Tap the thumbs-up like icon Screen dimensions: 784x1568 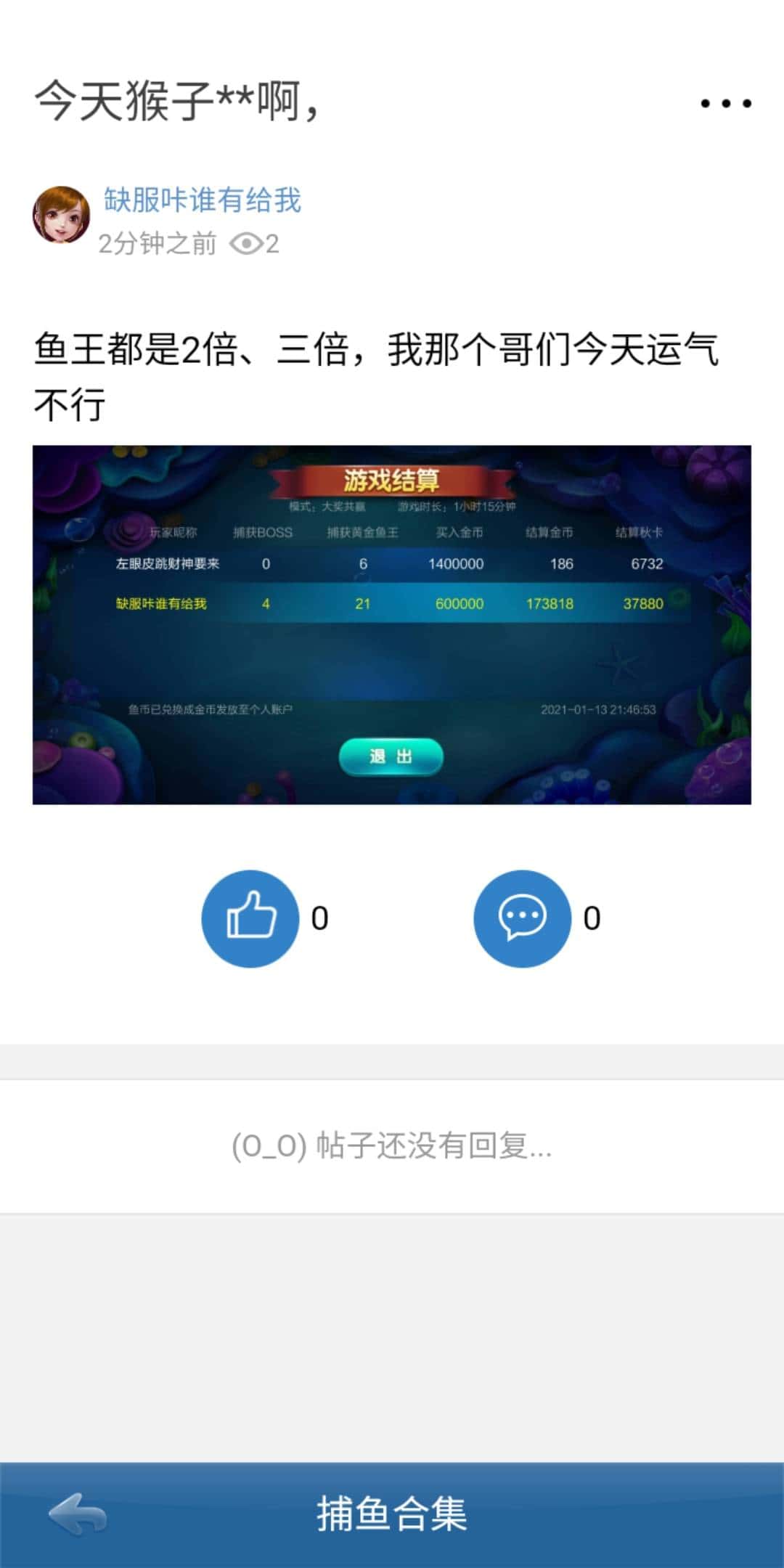[x=250, y=916]
